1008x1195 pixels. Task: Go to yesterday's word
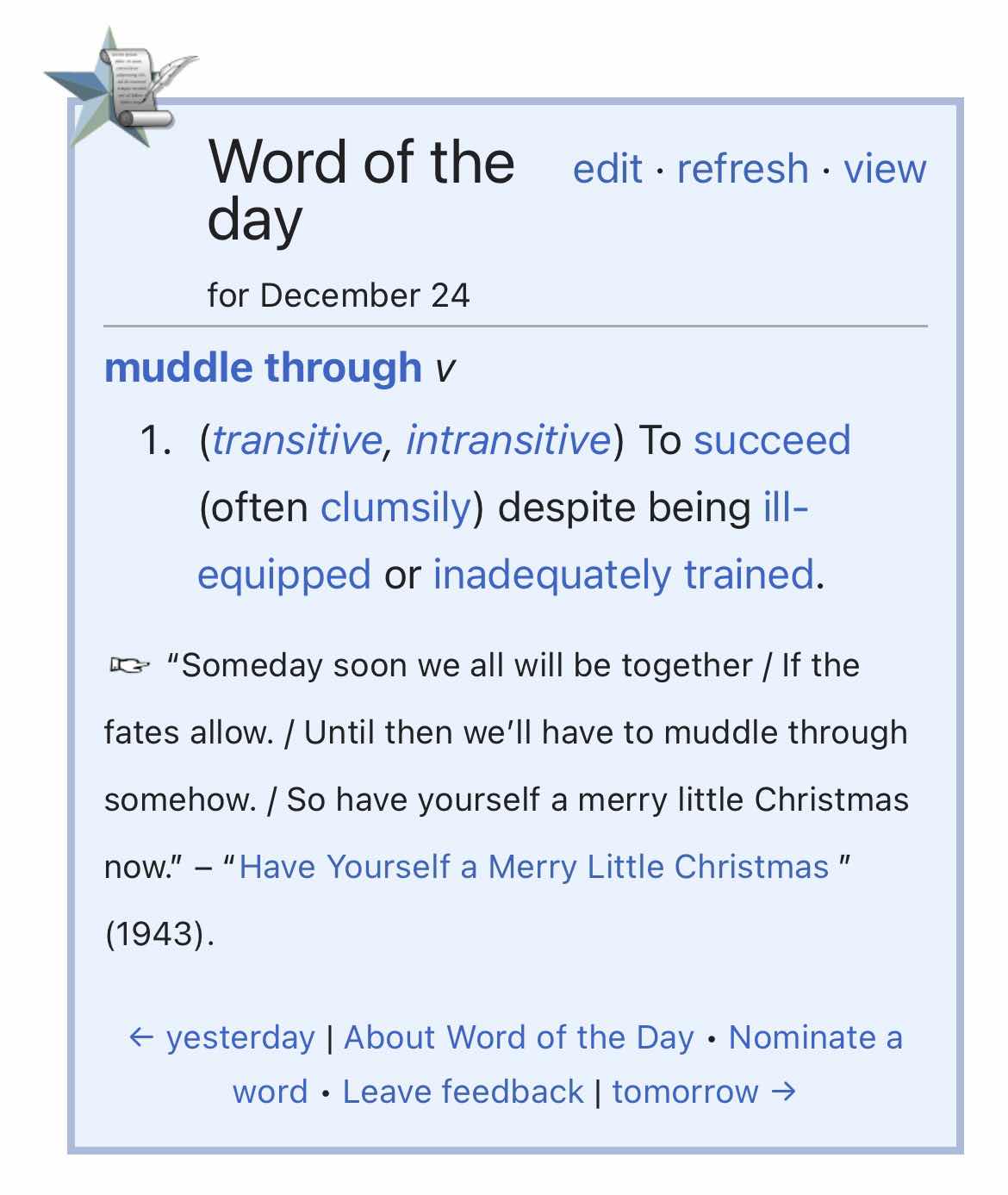[x=222, y=1037]
